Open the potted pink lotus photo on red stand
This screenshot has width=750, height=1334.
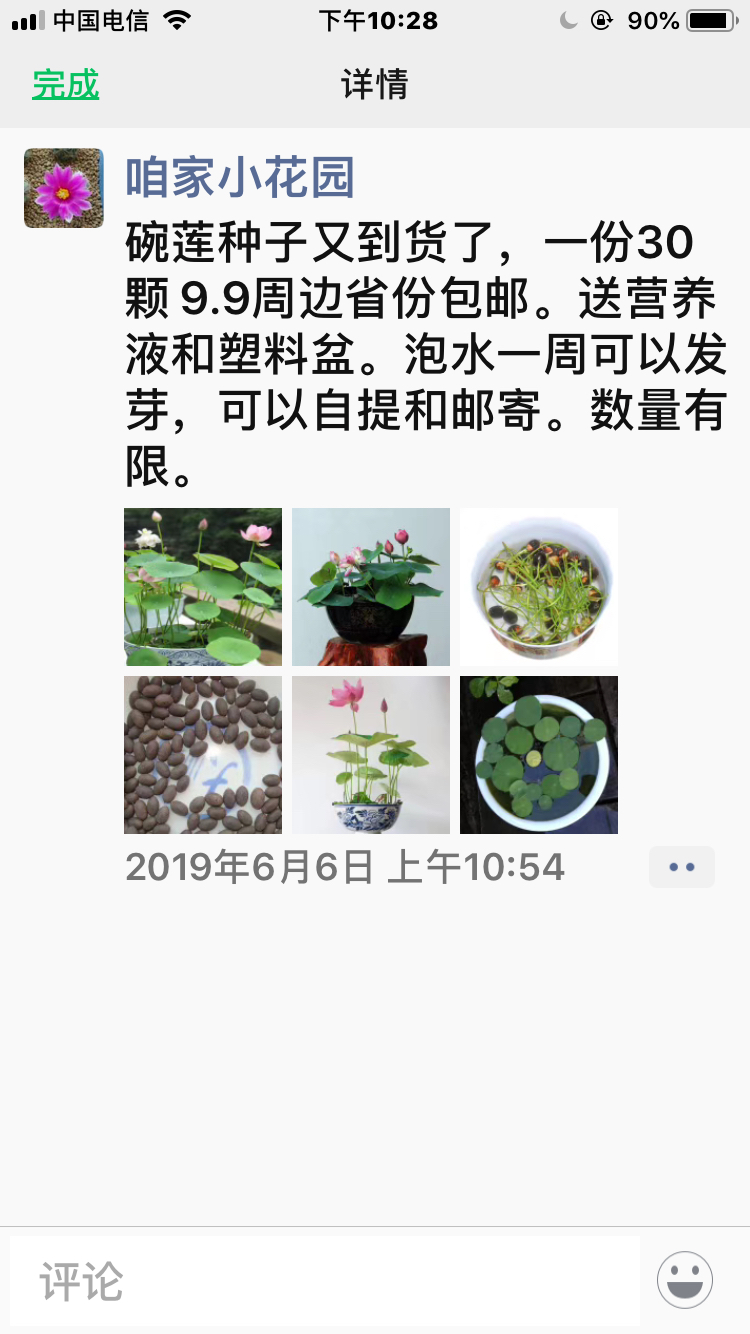(371, 587)
